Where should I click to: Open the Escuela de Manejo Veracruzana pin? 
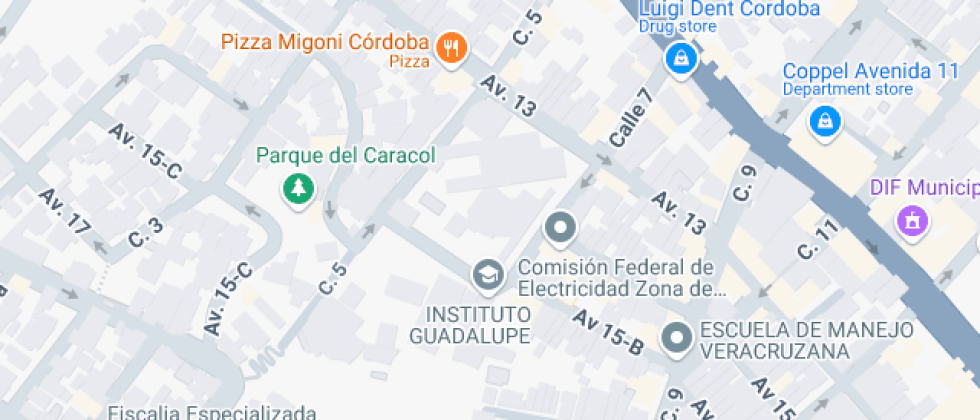point(678,340)
